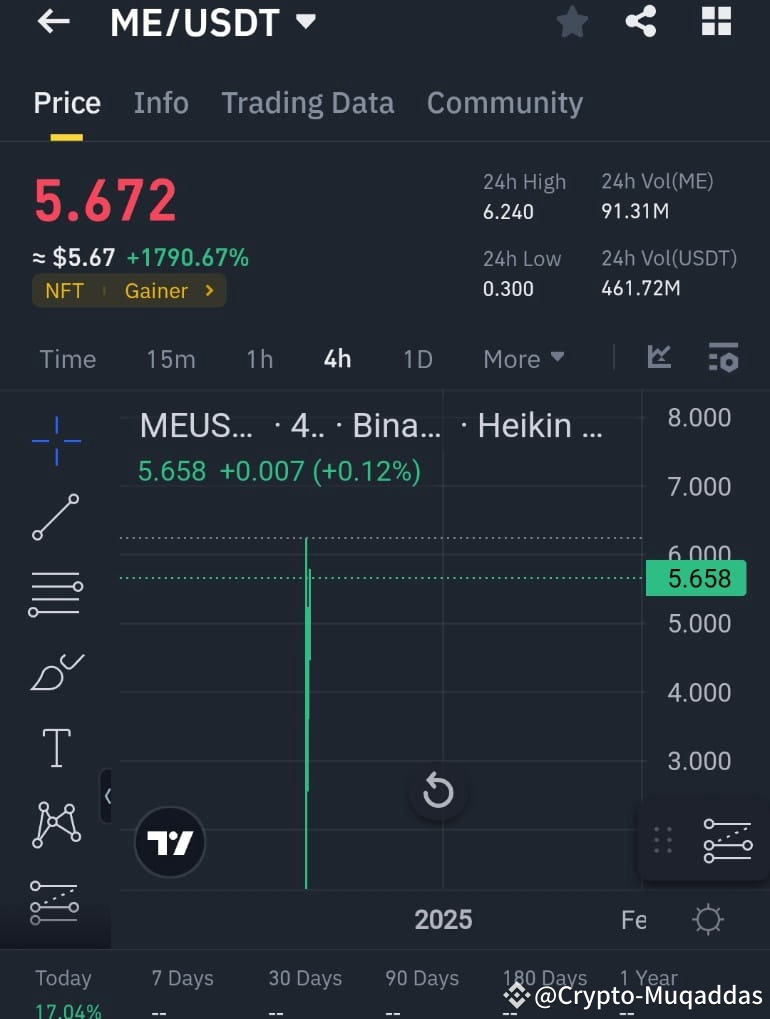Image resolution: width=770 pixels, height=1019 pixels.
Task: Select the text annotation tool
Action: point(55,746)
